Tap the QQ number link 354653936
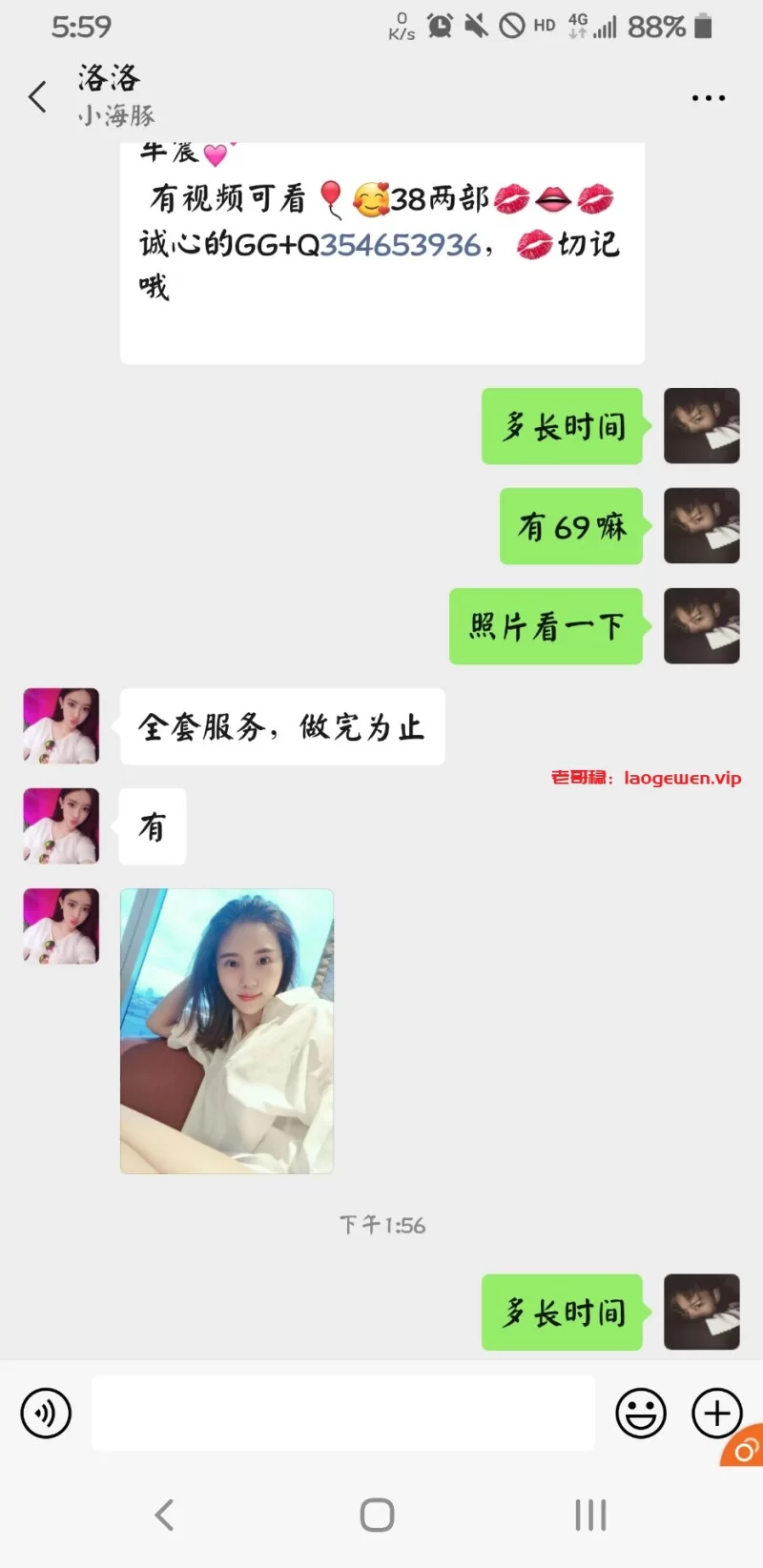 coord(401,245)
